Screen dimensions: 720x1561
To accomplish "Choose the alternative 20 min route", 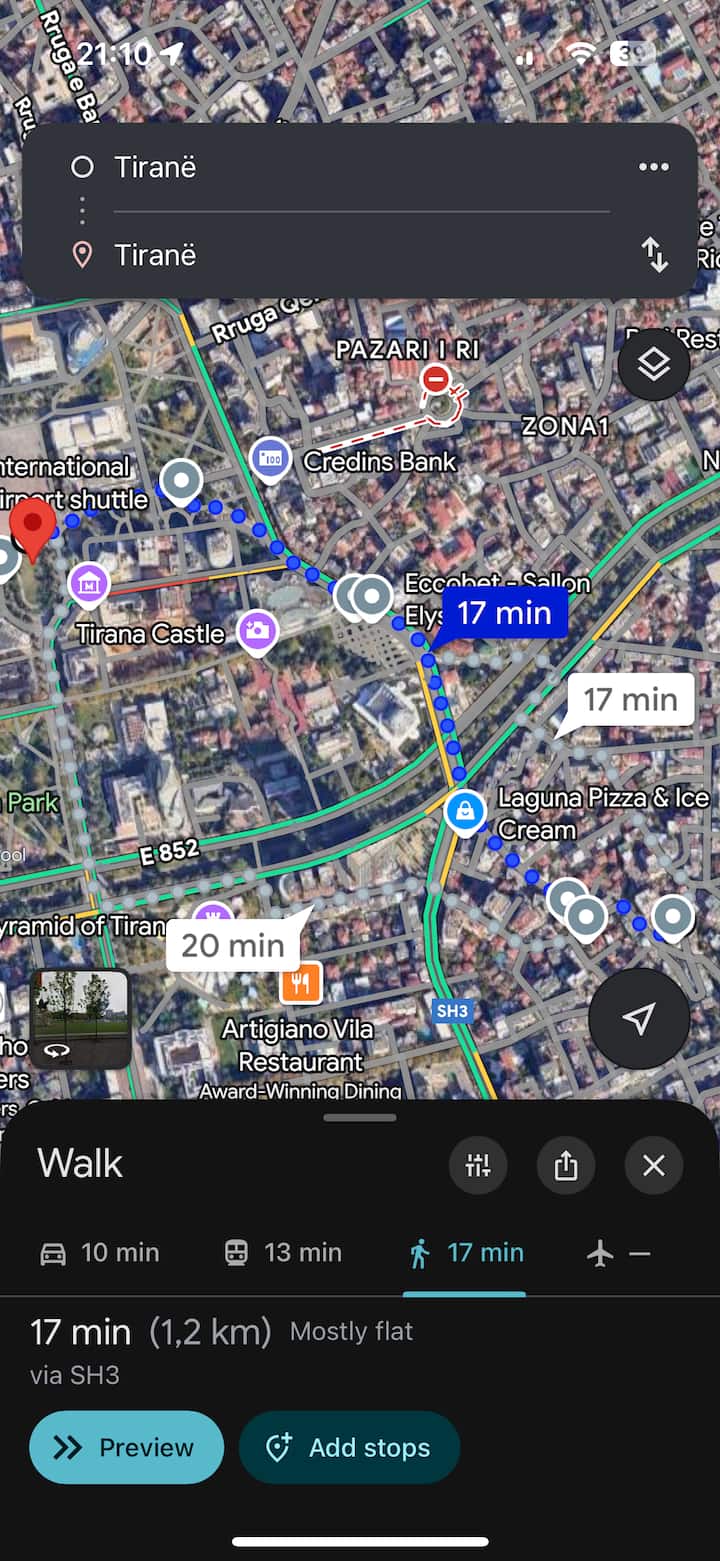I will click(x=232, y=945).
